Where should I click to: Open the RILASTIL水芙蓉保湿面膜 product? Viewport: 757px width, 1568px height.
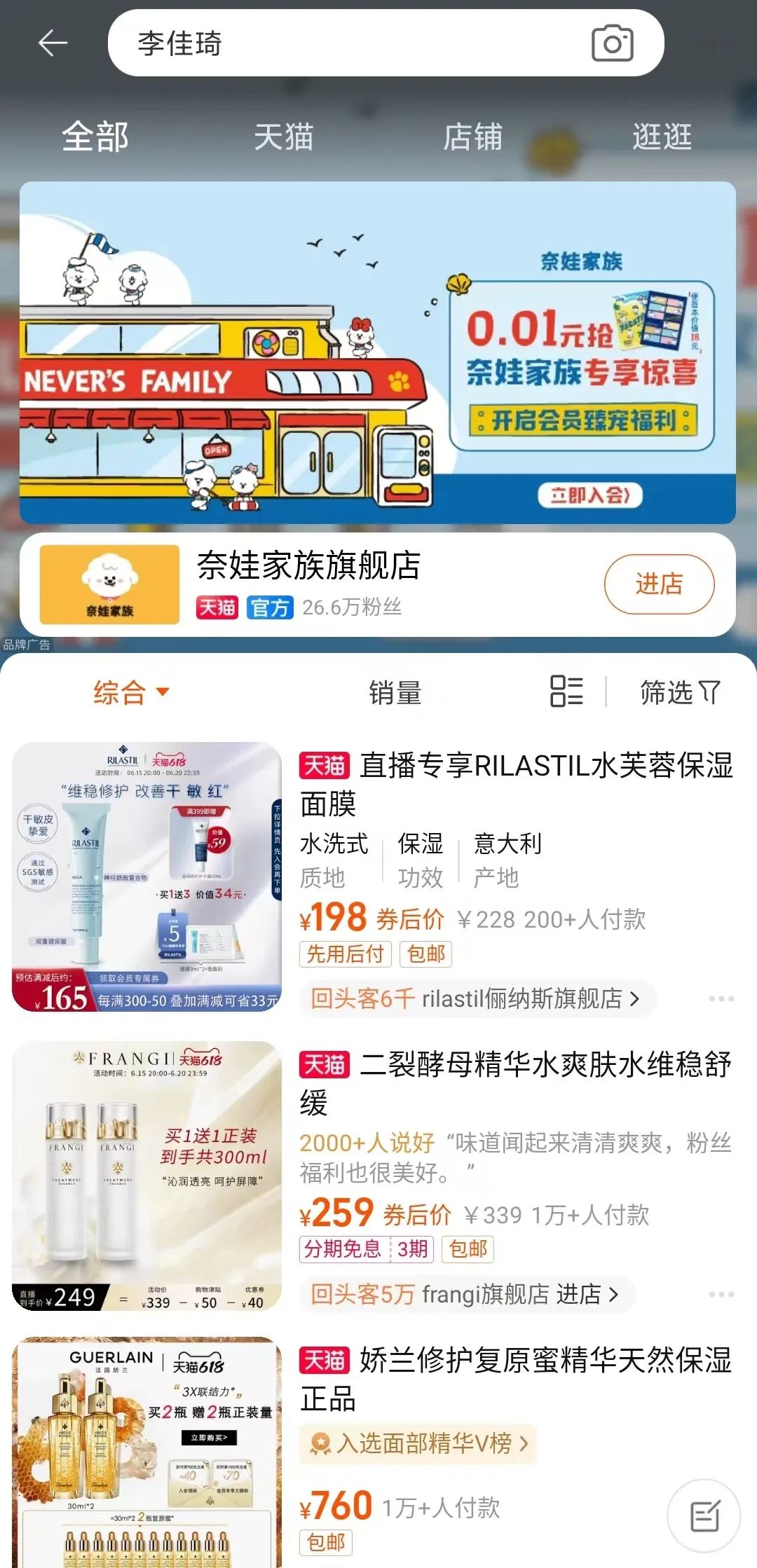(516, 783)
